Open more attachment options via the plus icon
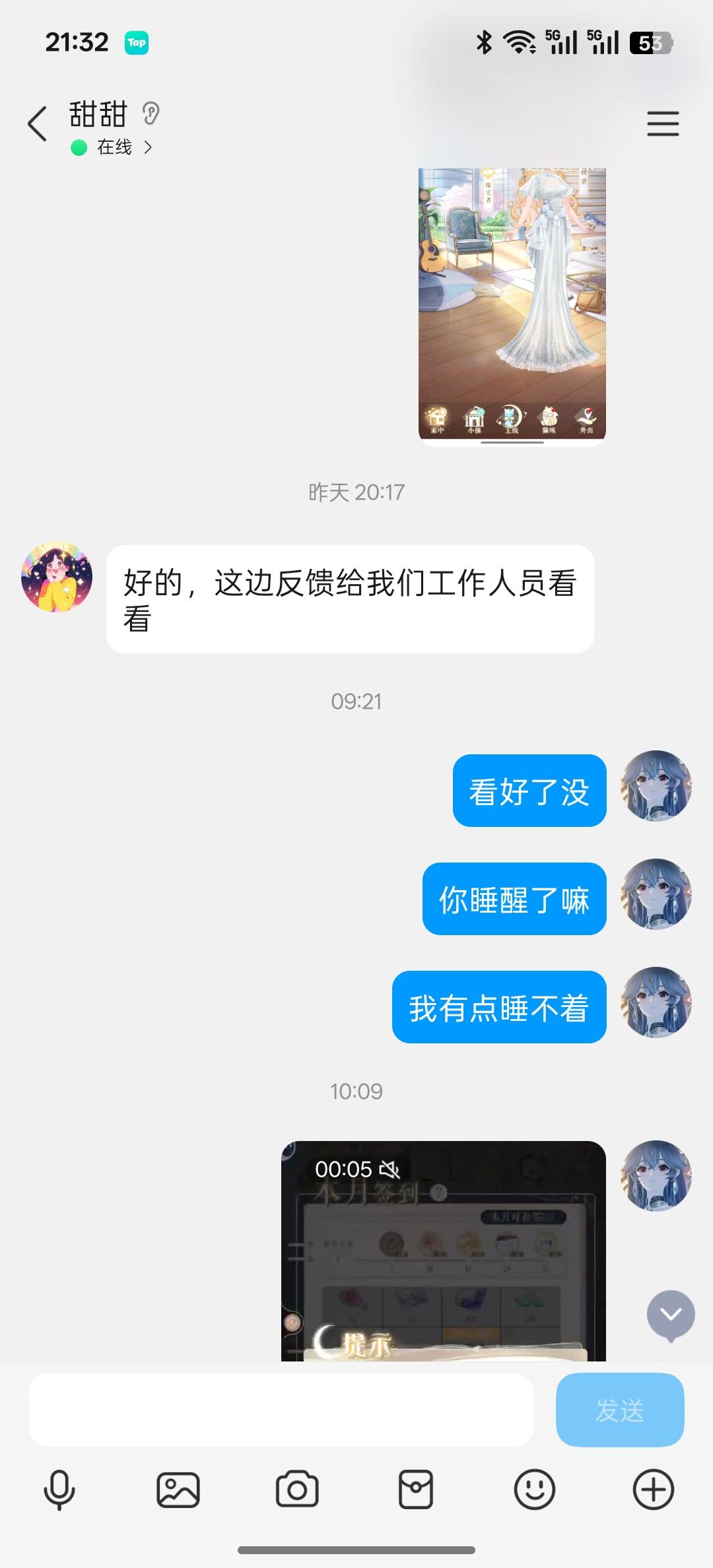 (652, 1489)
